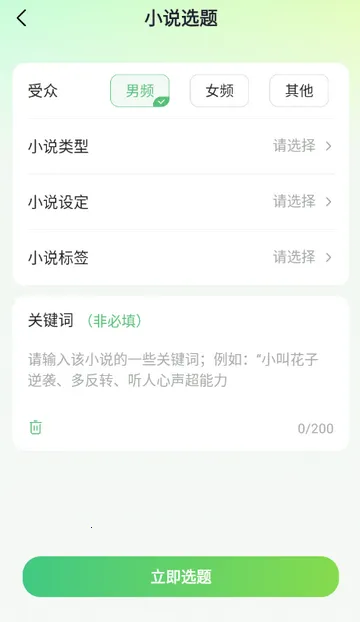Open the 小说类型 selection row
Viewport: 360px width, 622px height.
point(181,146)
